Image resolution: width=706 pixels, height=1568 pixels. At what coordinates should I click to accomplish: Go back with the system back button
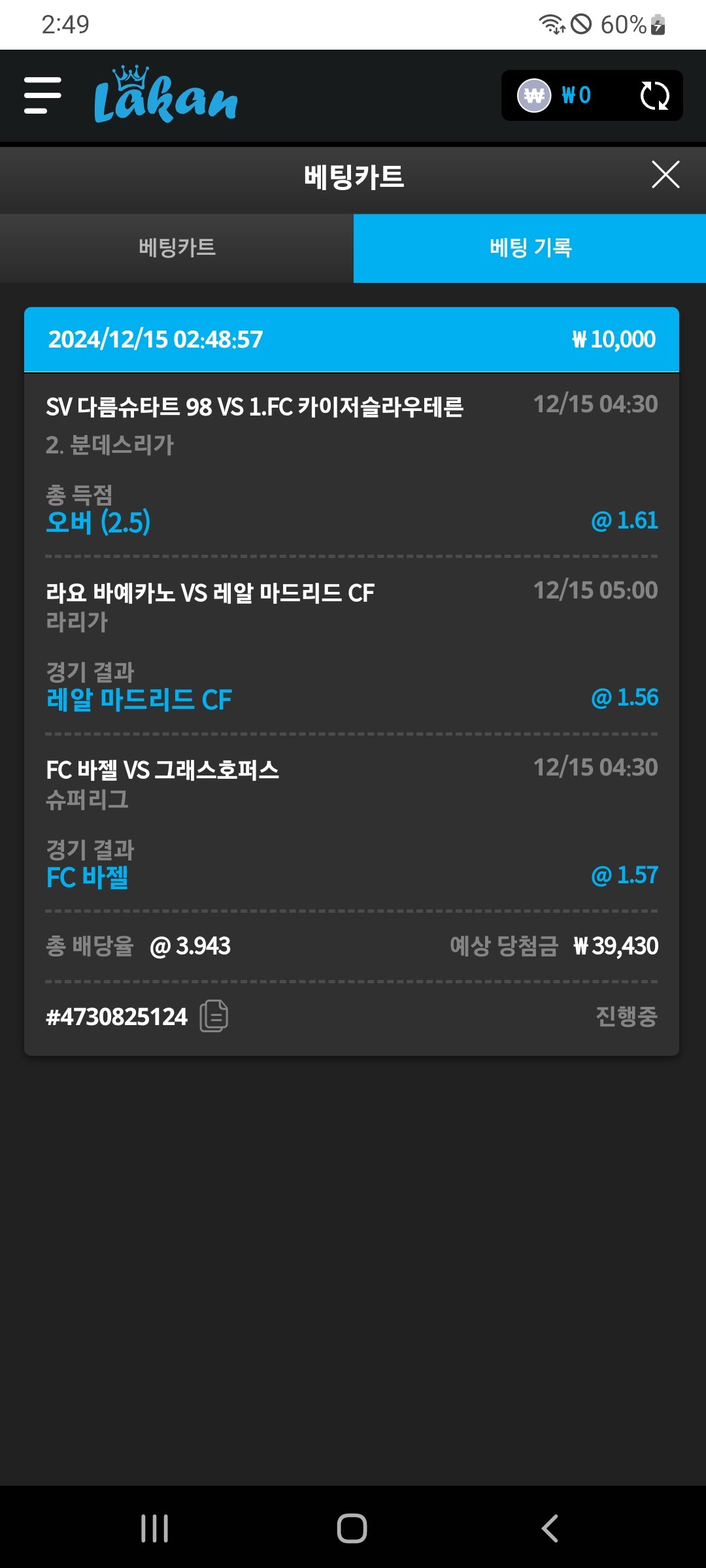(550, 1528)
